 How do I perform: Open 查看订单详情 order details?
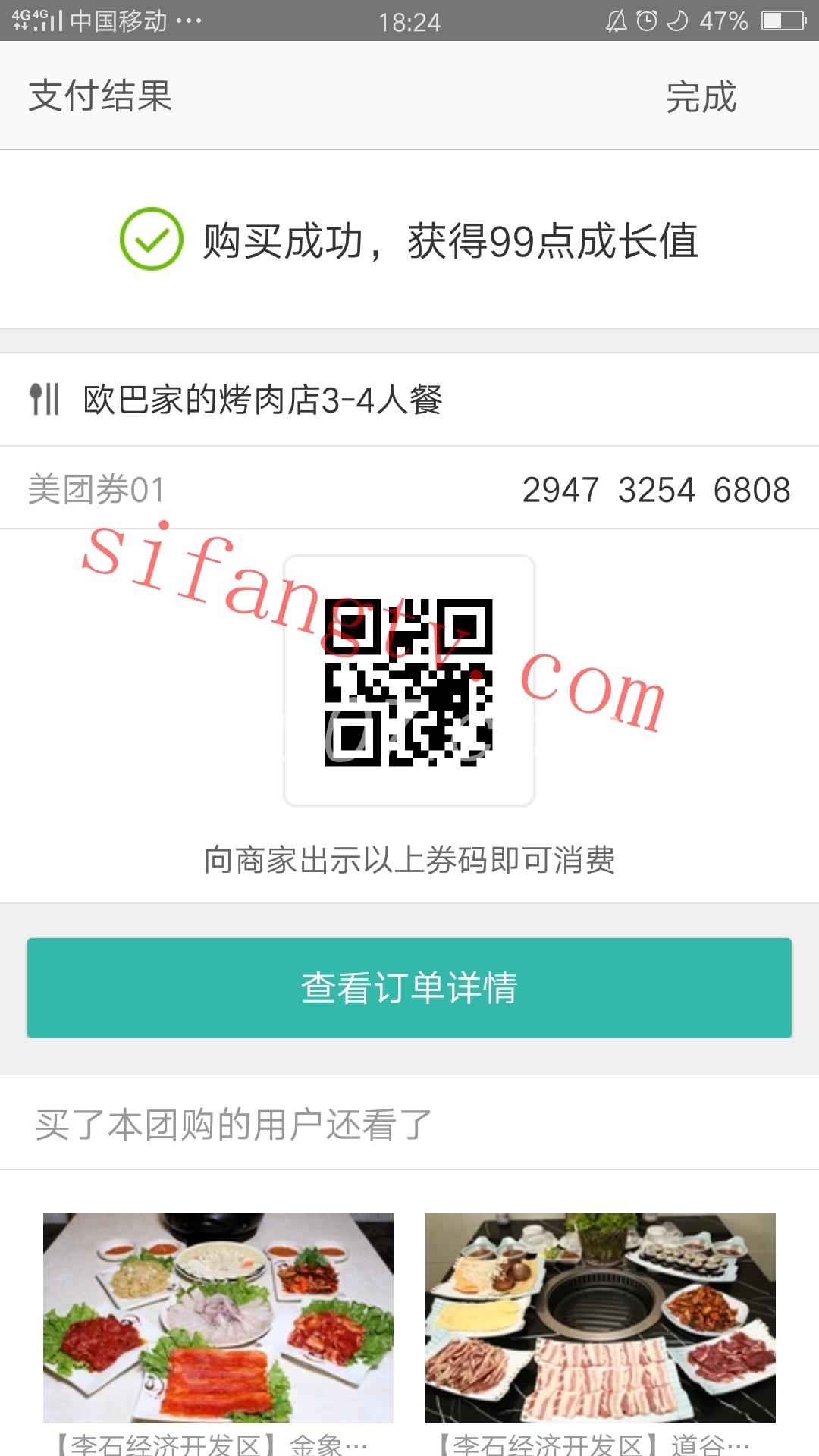[x=409, y=987]
